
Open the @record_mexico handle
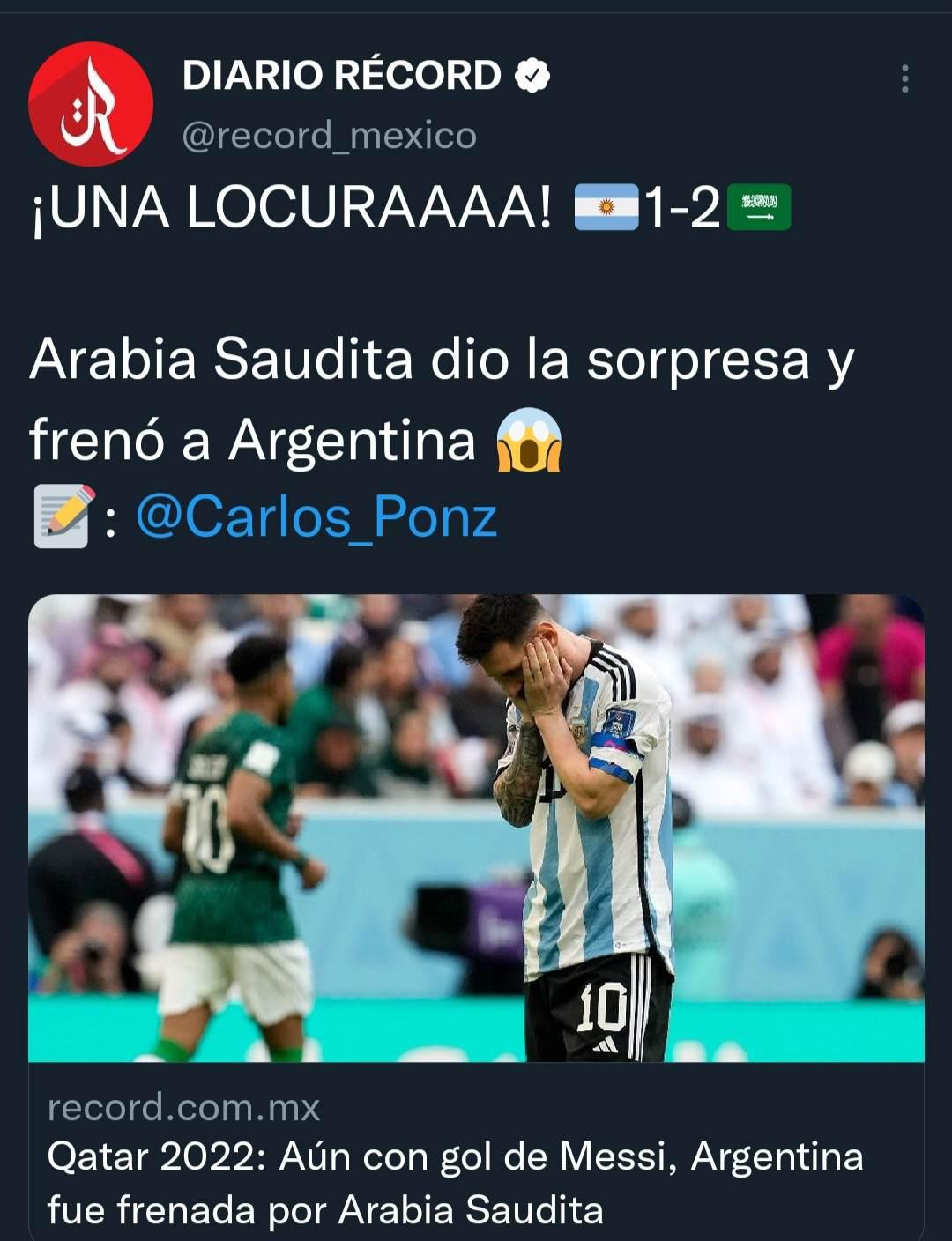(327, 135)
